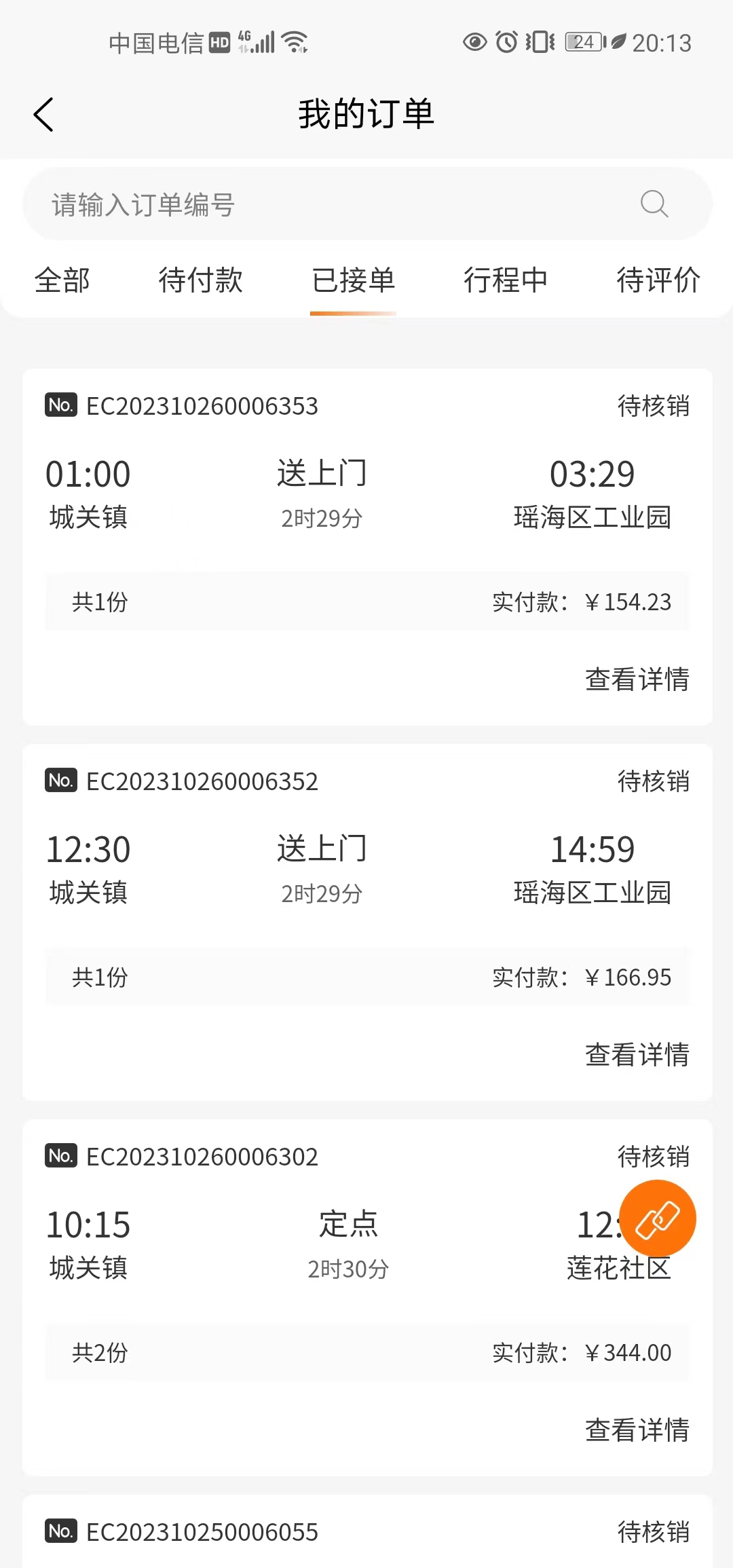Switch to the 待付款 tab
Screen dimensions: 733x1568
tap(200, 280)
